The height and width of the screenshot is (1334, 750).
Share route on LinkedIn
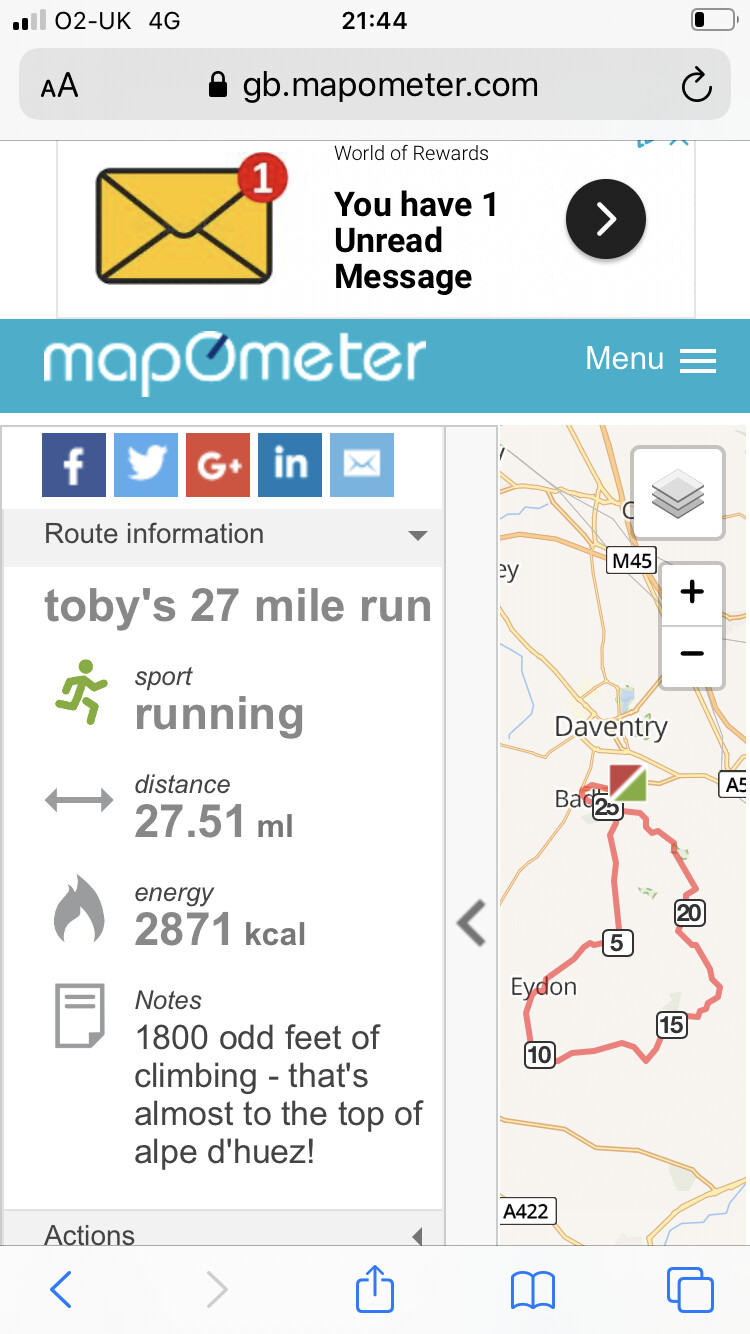[290, 465]
